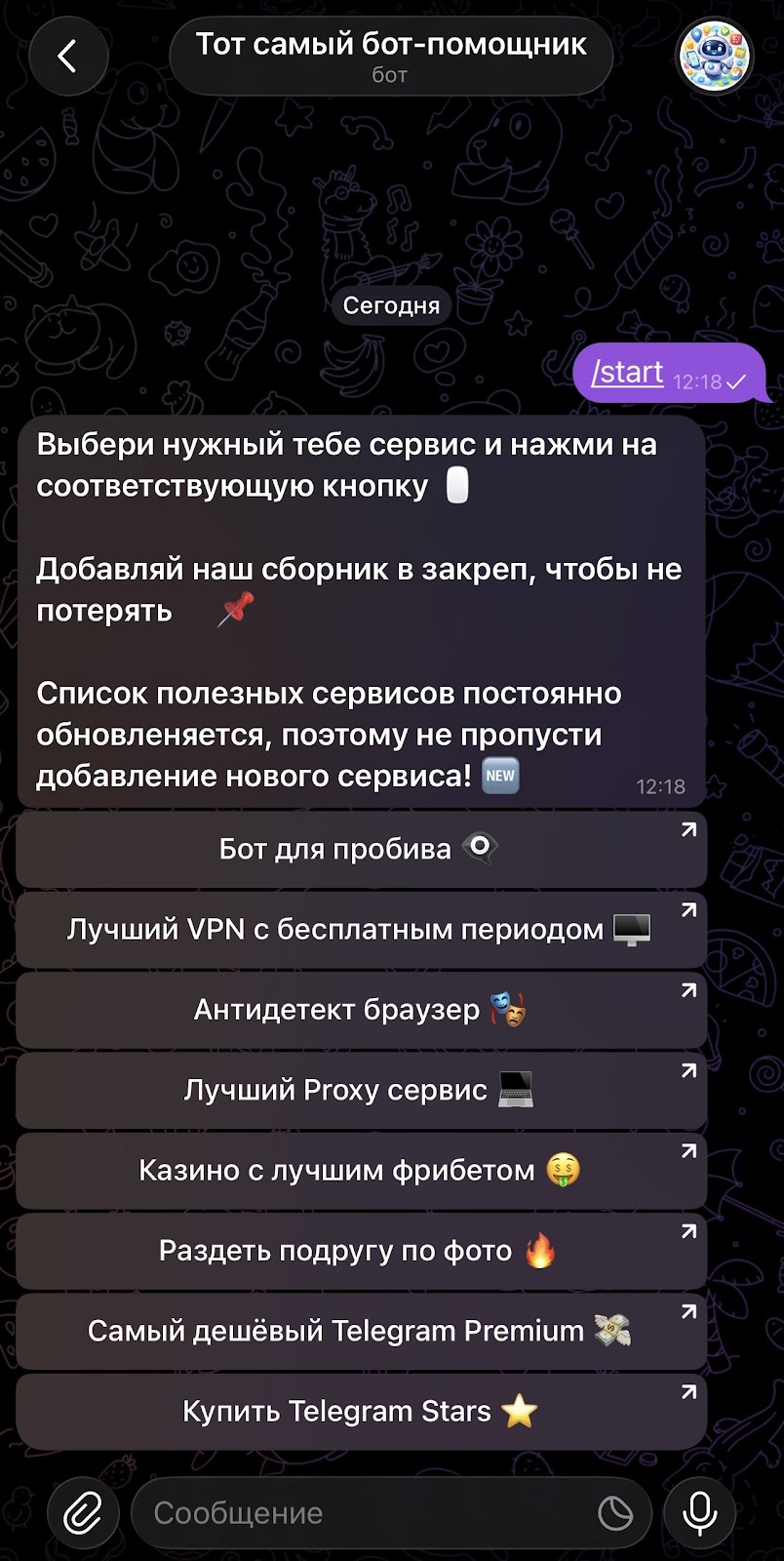Choose 'Лучший Proxy сервис'
The image size is (784, 1561).
[361, 1090]
